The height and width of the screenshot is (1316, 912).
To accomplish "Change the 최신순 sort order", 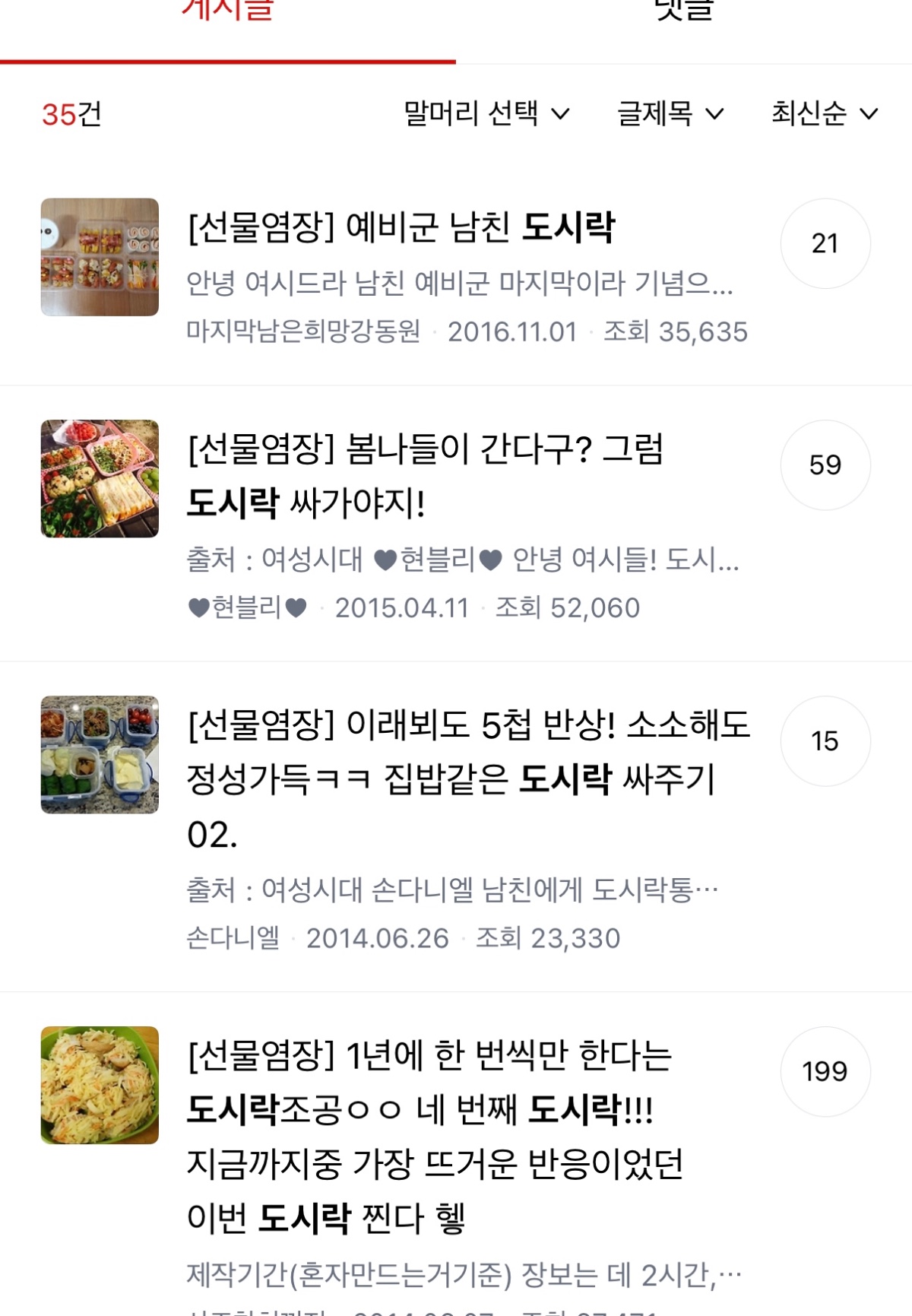I will pos(824,114).
